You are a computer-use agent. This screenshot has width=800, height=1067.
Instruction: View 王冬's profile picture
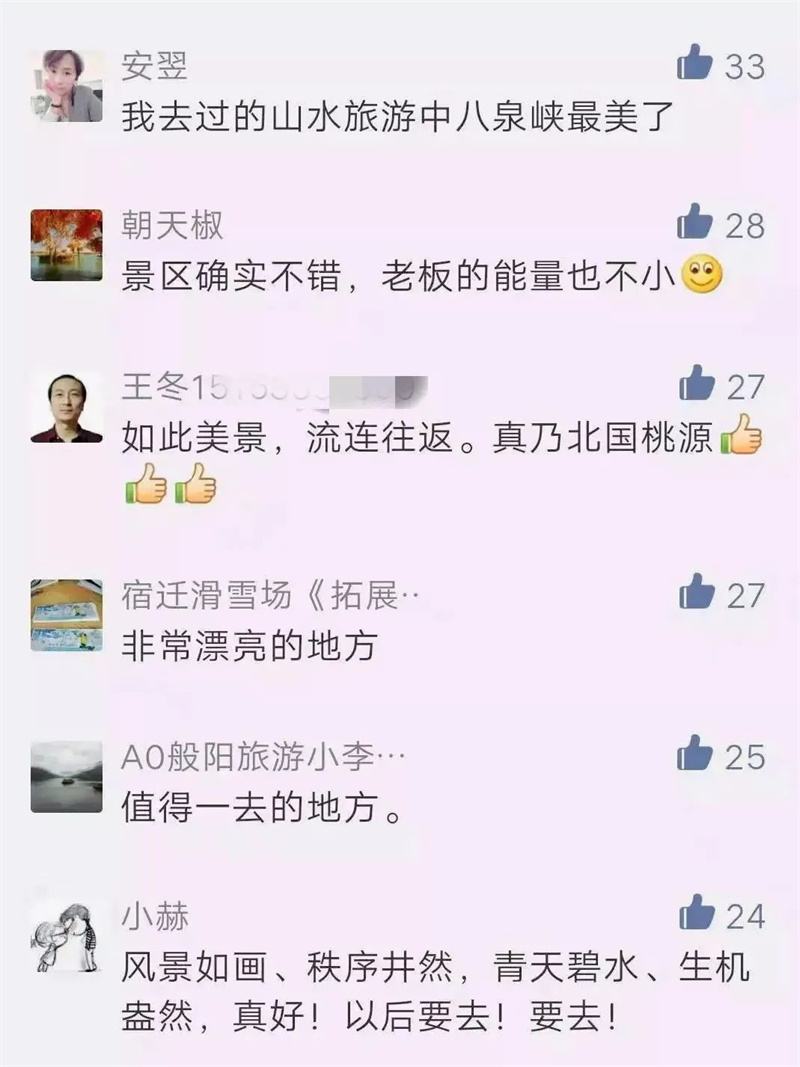click(x=67, y=406)
